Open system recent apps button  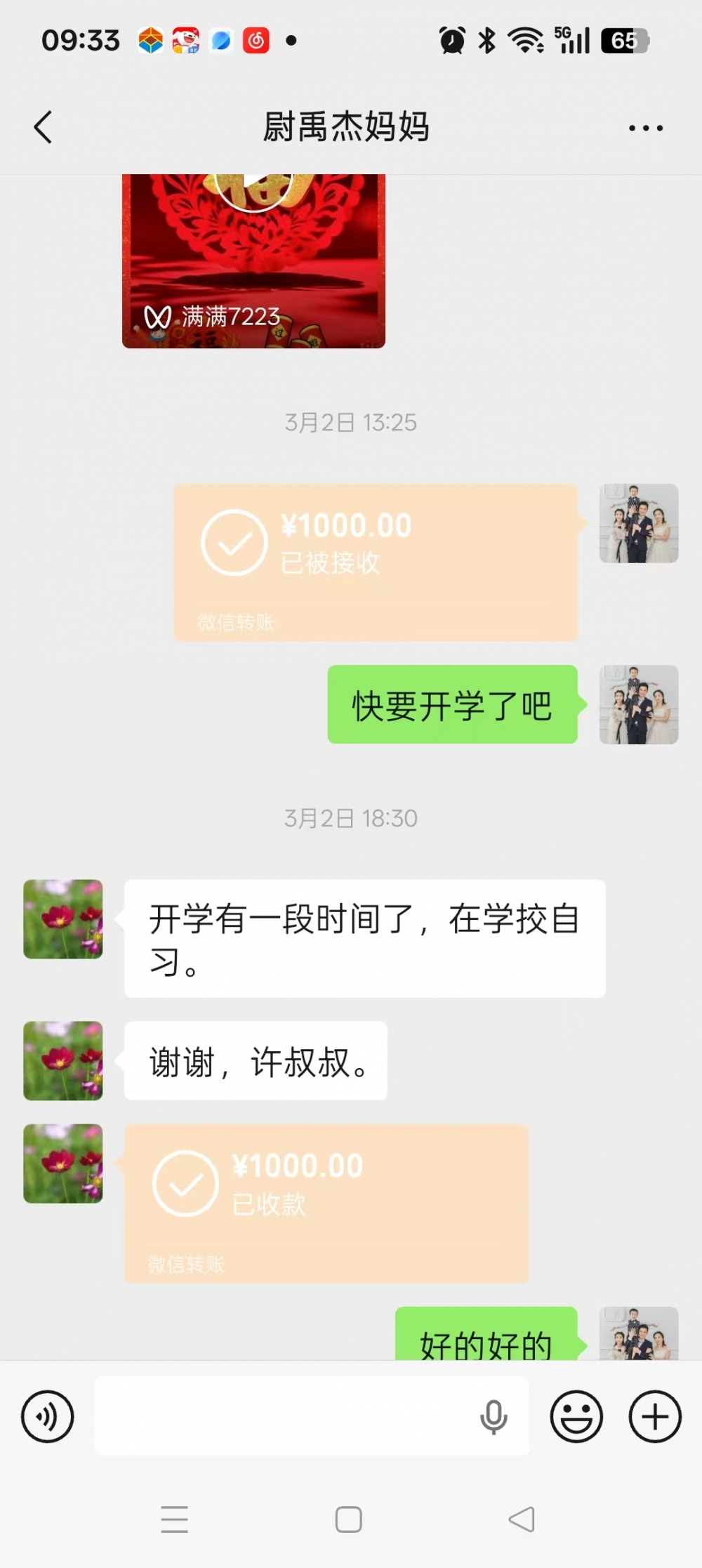[x=175, y=1520]
